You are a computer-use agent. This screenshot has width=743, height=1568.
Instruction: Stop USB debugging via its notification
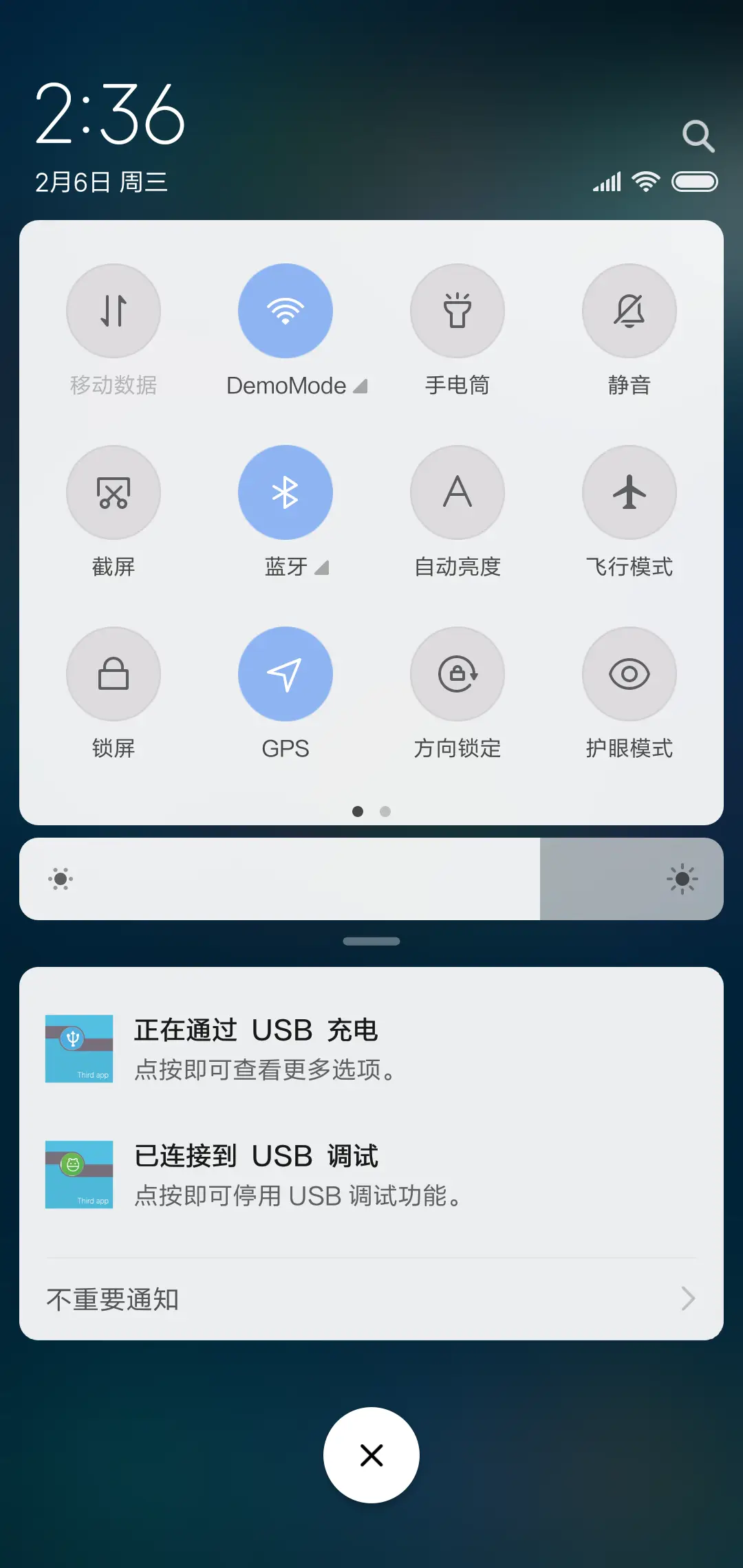pos(371,1174)
